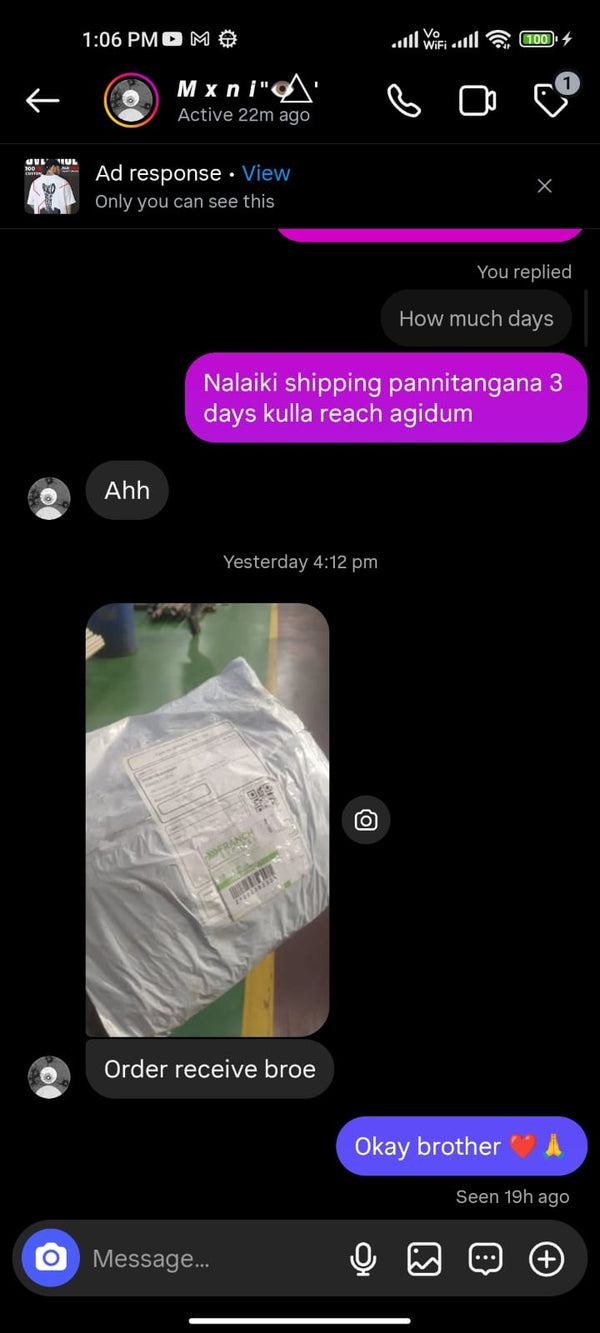Focus the Message text field
Viewport: 600px width, 1333px height.
[x=210, y=1259]
